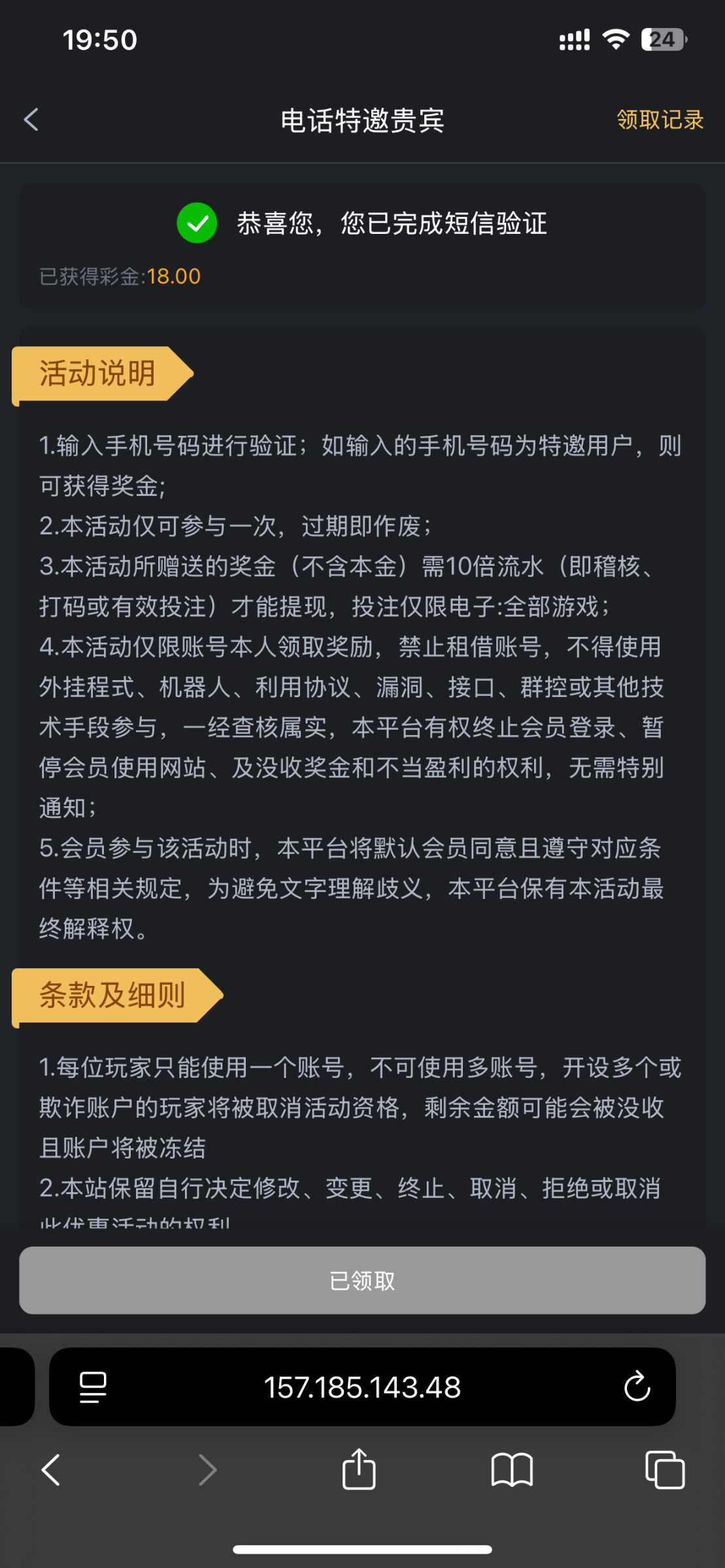The width and height of the screenshot is (725, 1568).
Task: Open Safari bookmarks
Action: tap(512, 1470)
